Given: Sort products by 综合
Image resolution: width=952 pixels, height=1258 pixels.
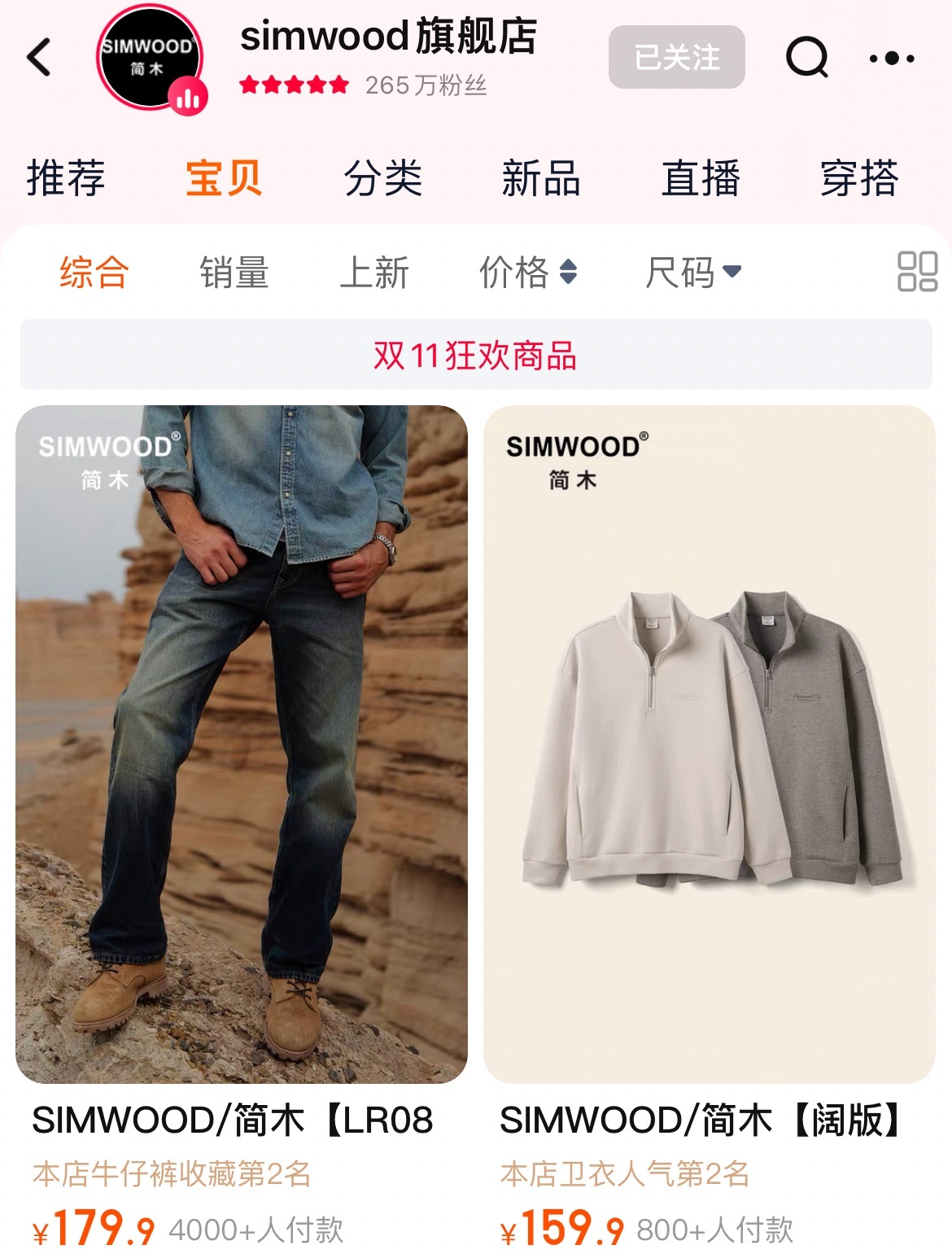Looking at the screenshot, I should [94, 272].
